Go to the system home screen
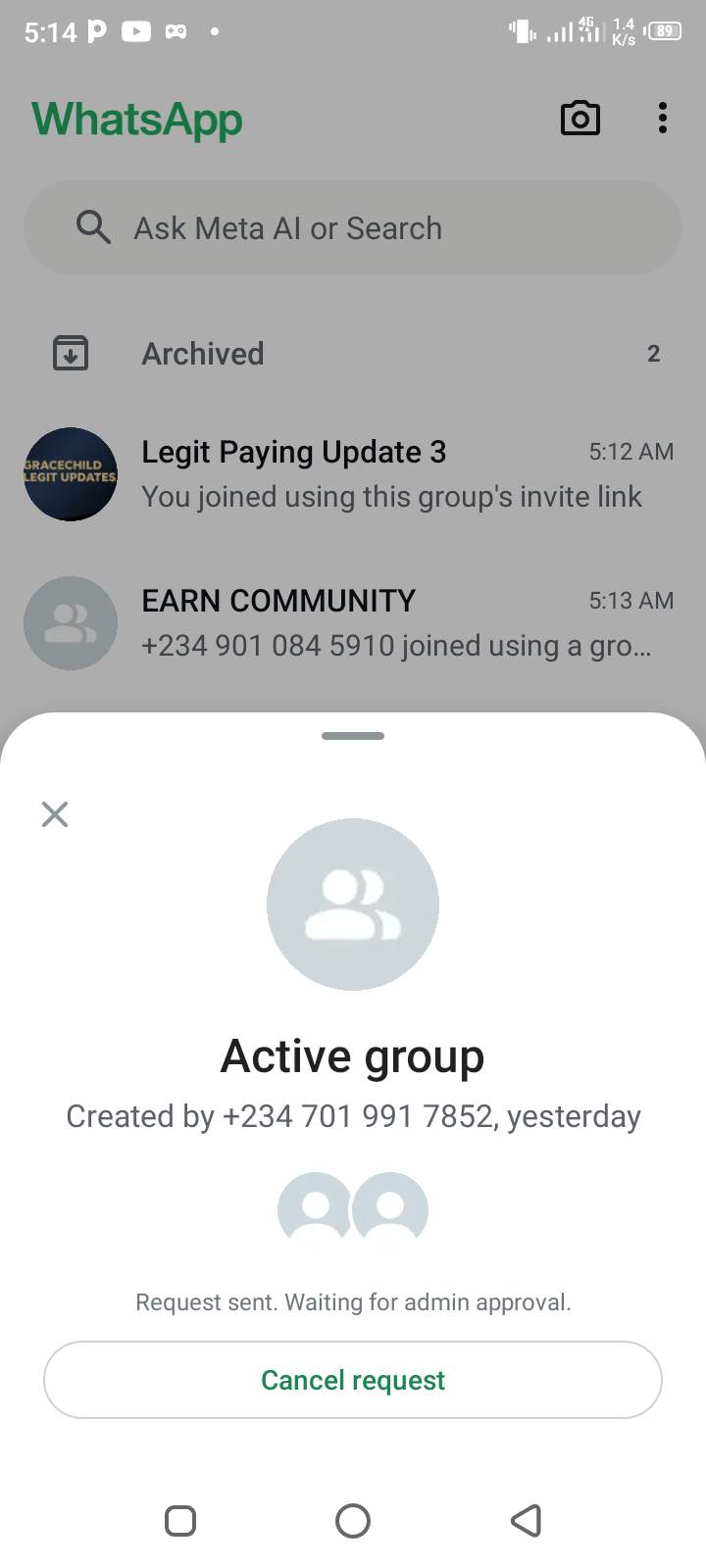706x1568 pixels. pos(353,1521)
